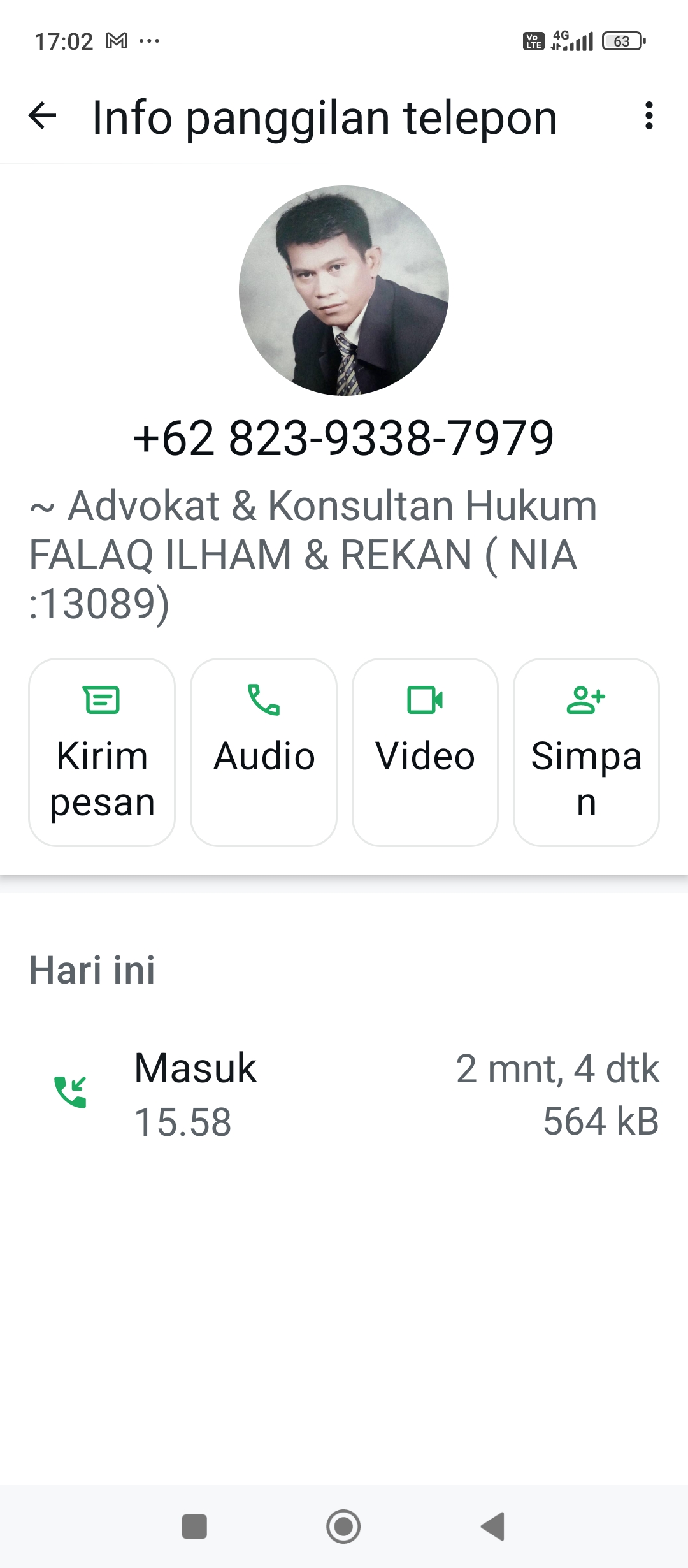Screen dimensions: 688x1568
Task: Open the system home button
Action: [x=343, y=1527]
